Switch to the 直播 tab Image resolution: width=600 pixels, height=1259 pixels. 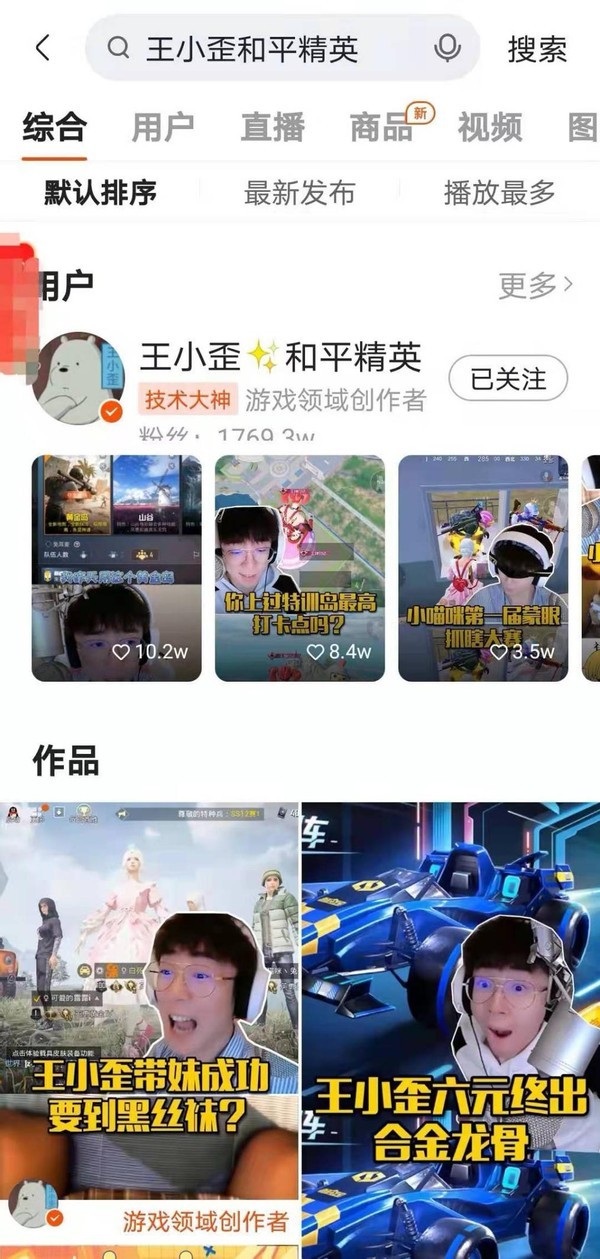click(272, 126)
